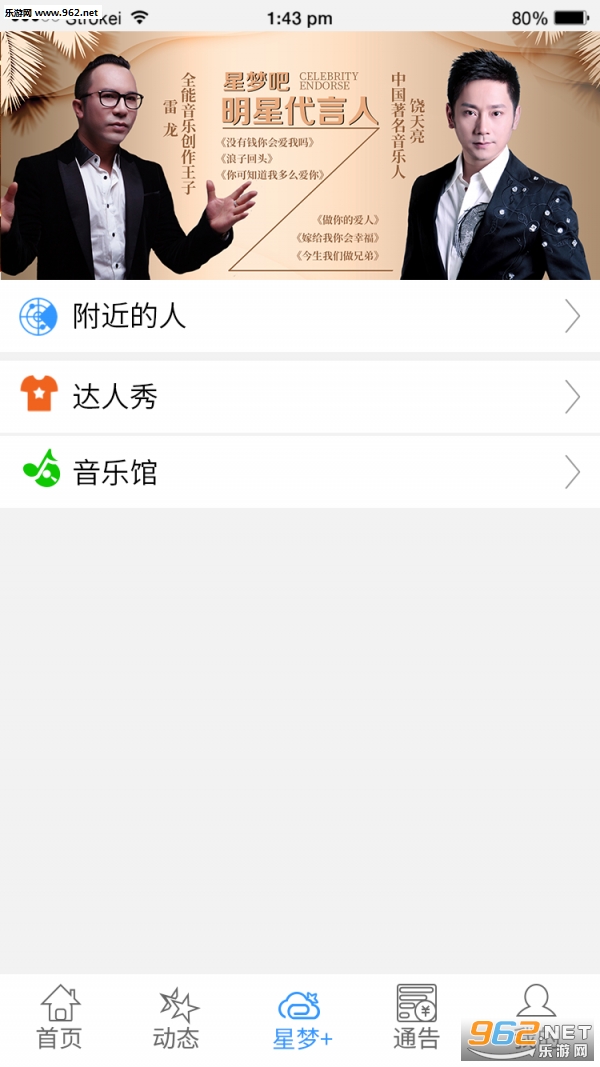Screen dimensions: 600x1067
Task: Open the 达人秀 row
Action: [x=300, y=397]
